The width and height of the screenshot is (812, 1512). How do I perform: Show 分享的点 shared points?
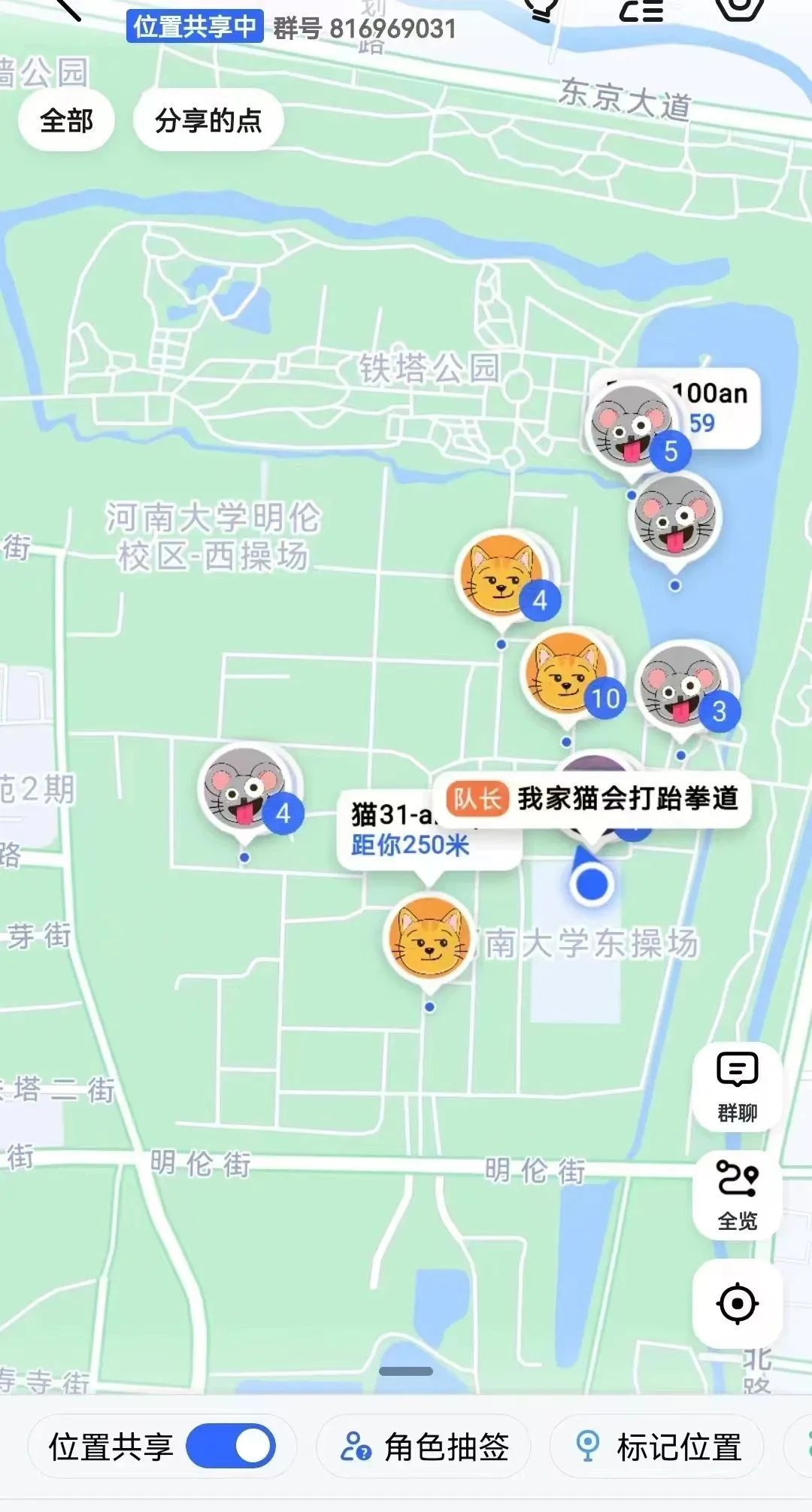[x=208, y=120]
